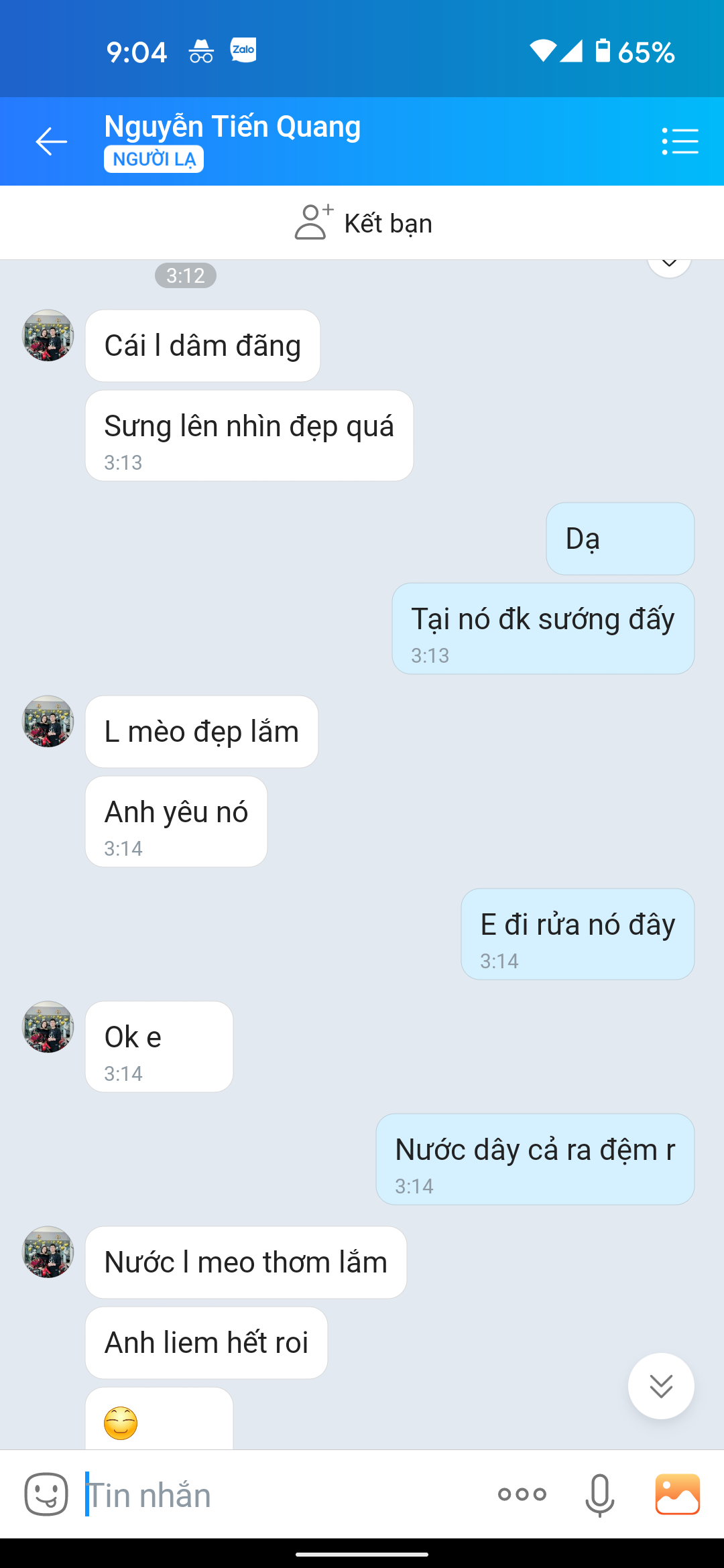Jump to the latest messages with the double-chevron button

pos(660,1386)
